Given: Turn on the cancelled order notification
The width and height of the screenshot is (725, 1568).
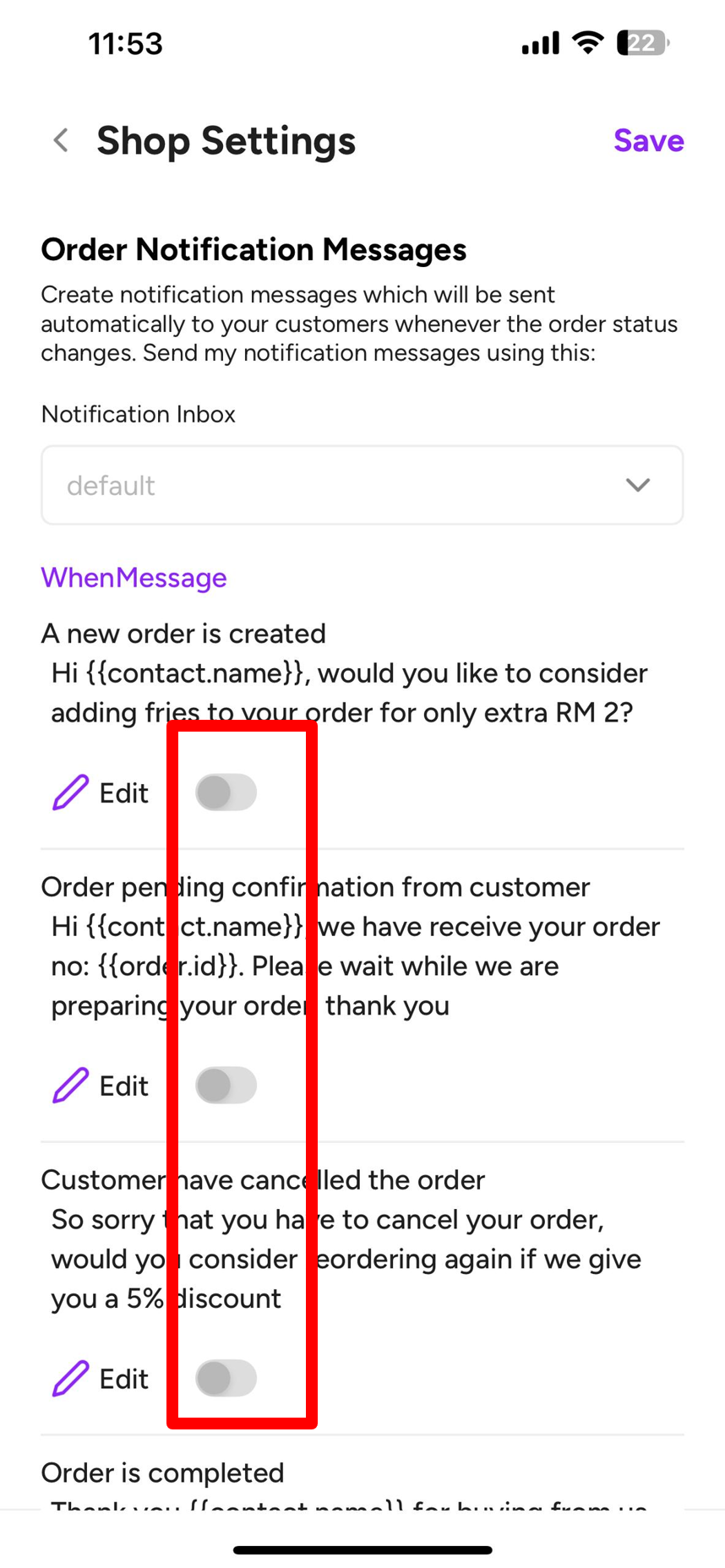Looking at the screenshot, I should (x=226, y=1379).
